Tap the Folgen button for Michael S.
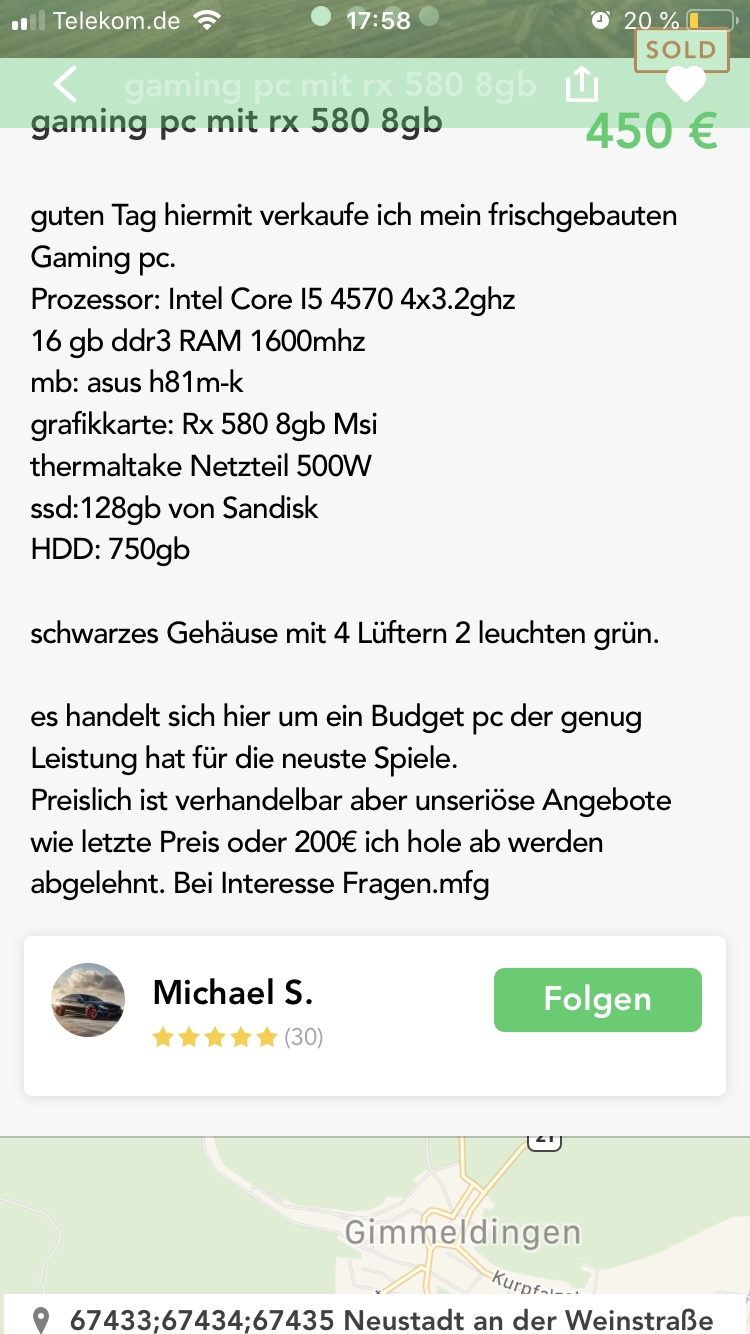The height and width of the screenshot is (1334, 750). pos(597,999)
